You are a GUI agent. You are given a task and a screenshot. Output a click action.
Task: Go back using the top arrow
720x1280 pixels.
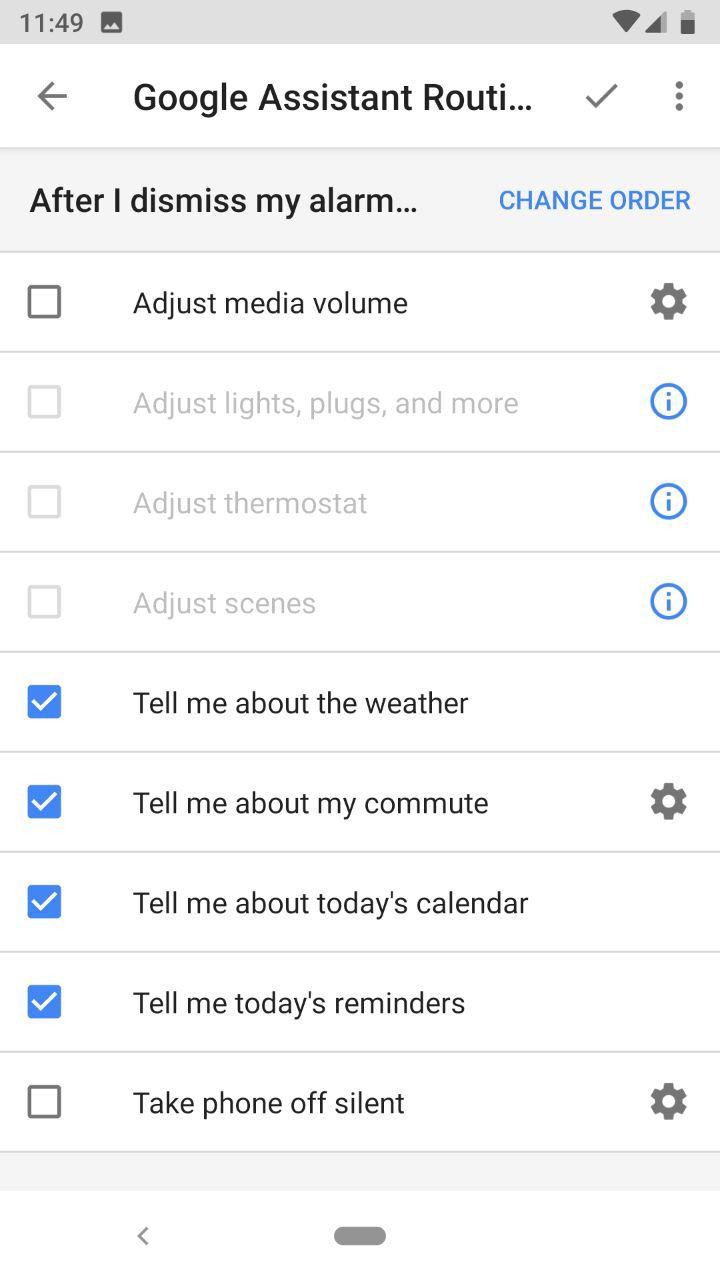click(52, 96)
